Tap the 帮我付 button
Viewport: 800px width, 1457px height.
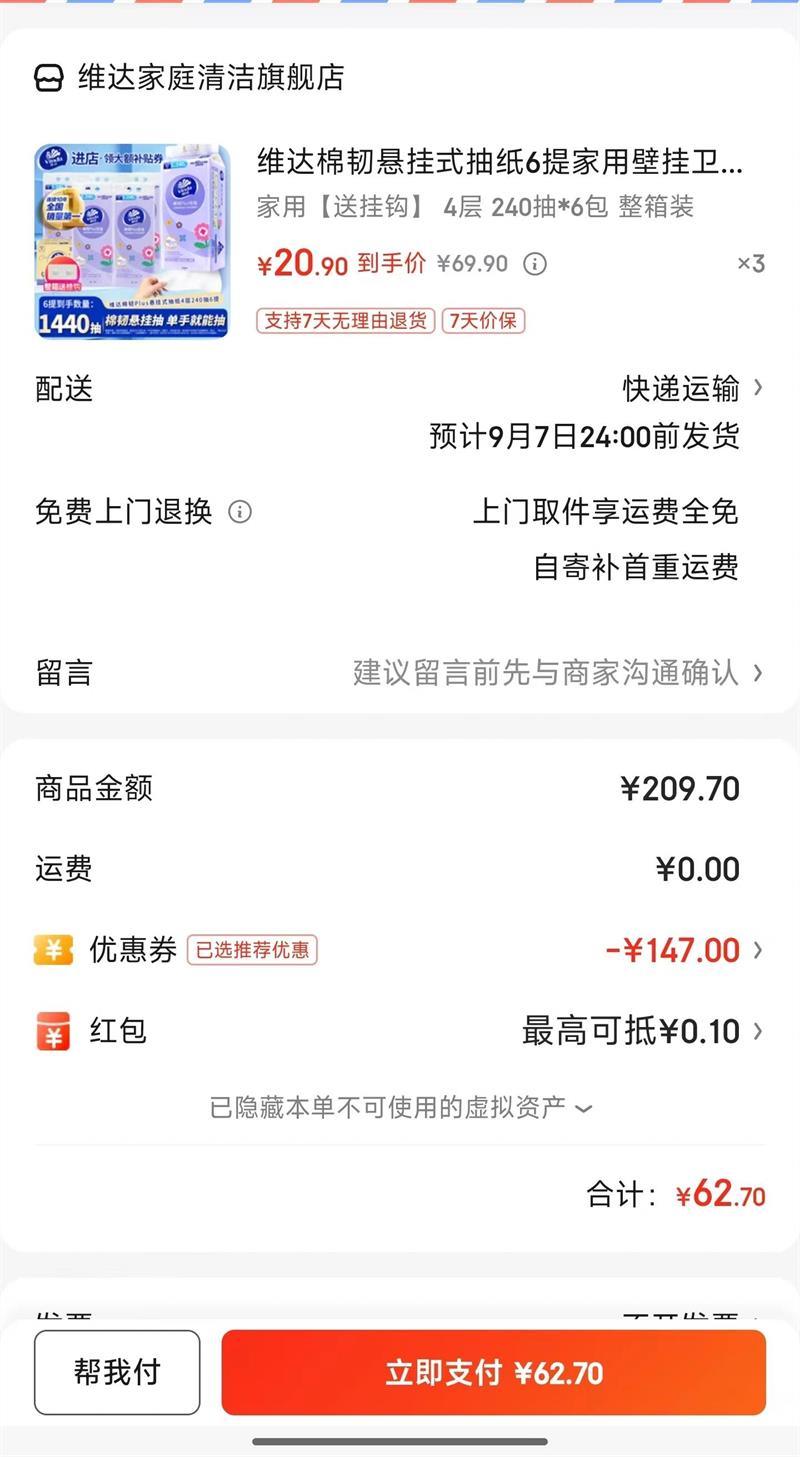[x=117, y=1372]
